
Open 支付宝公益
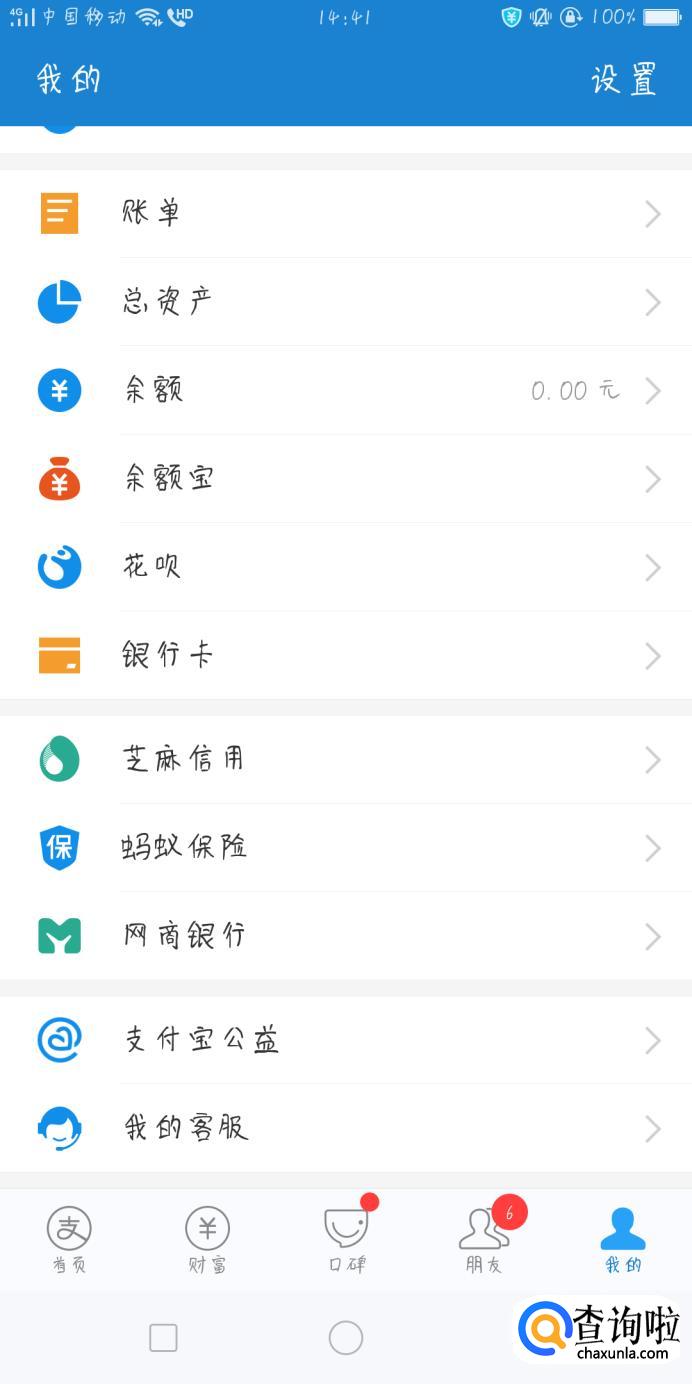click(x=346, y=1040)
